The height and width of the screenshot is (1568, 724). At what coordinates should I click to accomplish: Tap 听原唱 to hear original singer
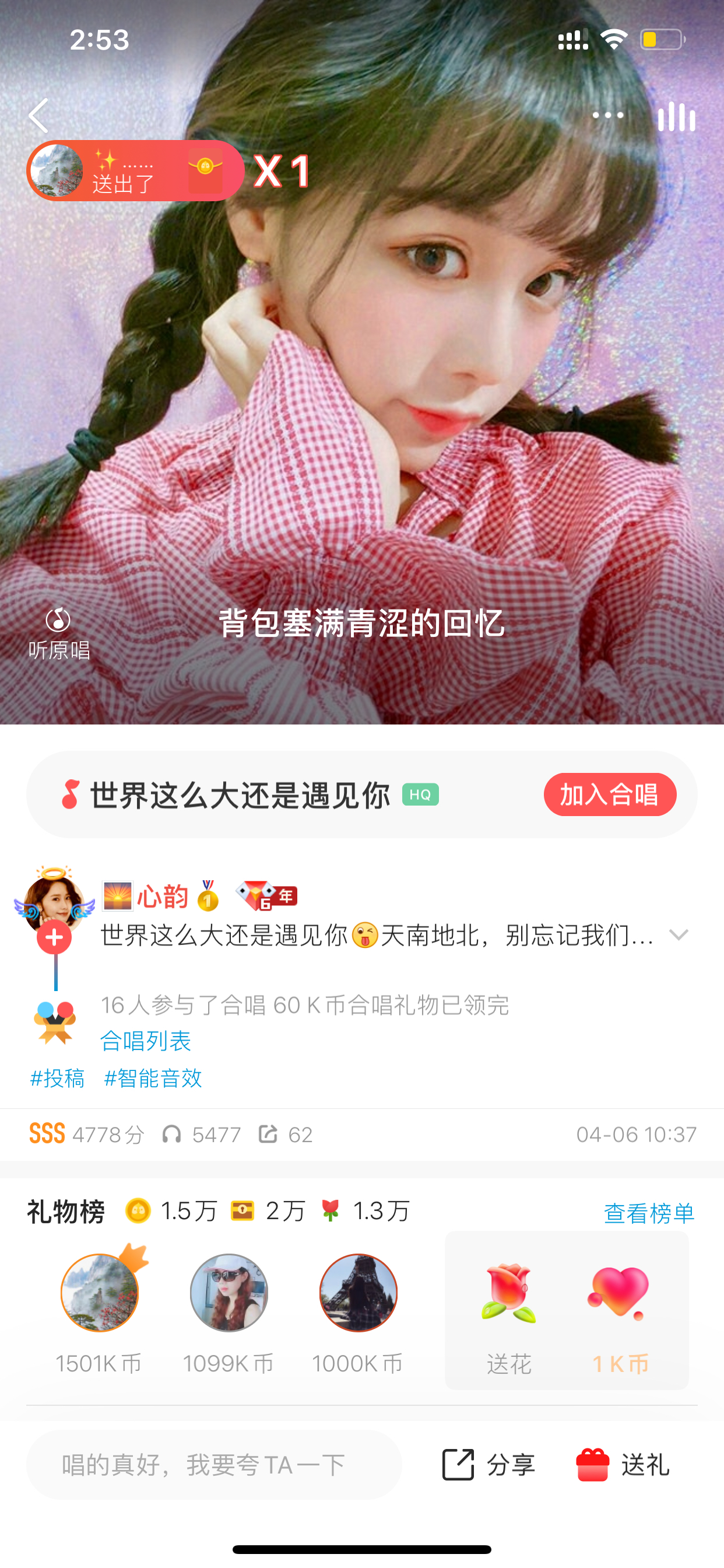tap(59, 633)
